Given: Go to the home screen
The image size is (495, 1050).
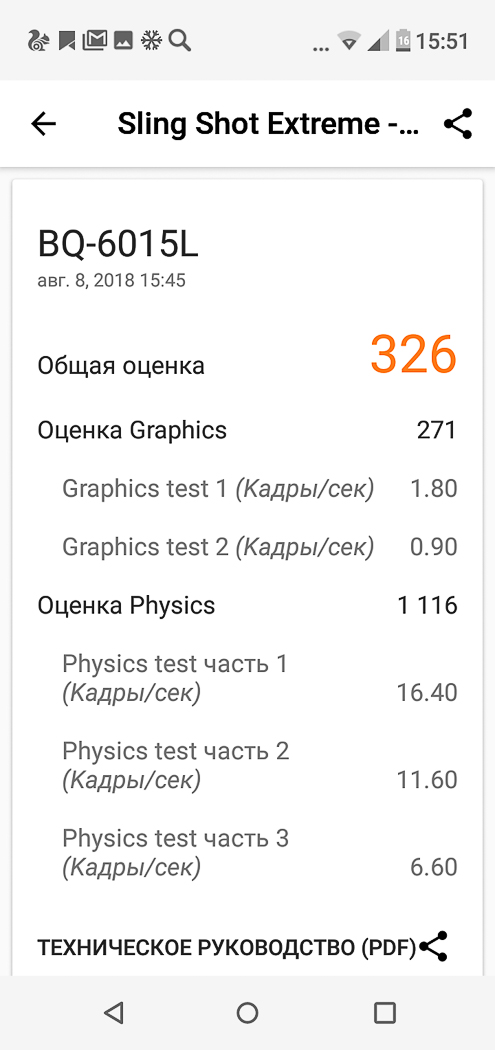Looking at the screenshot, I should tap(247, 1012).
